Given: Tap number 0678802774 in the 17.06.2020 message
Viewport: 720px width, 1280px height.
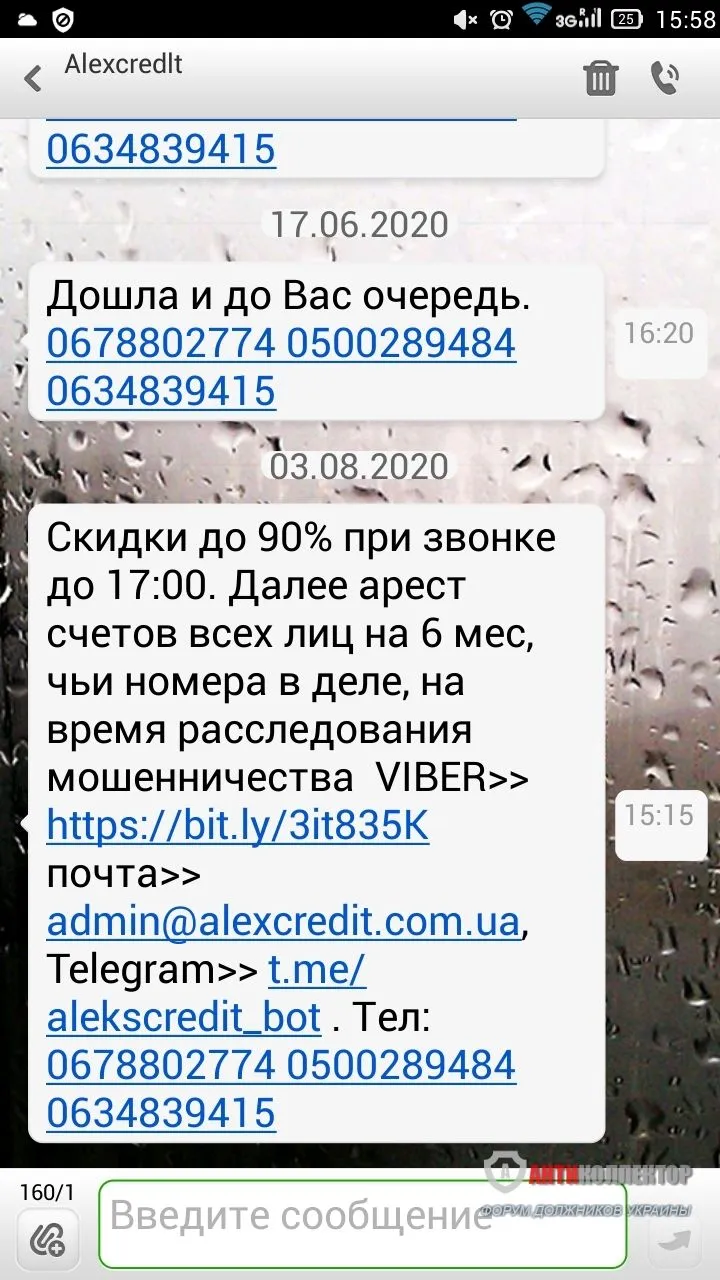Looking at the screenshot, I should [x=160, y=343].
